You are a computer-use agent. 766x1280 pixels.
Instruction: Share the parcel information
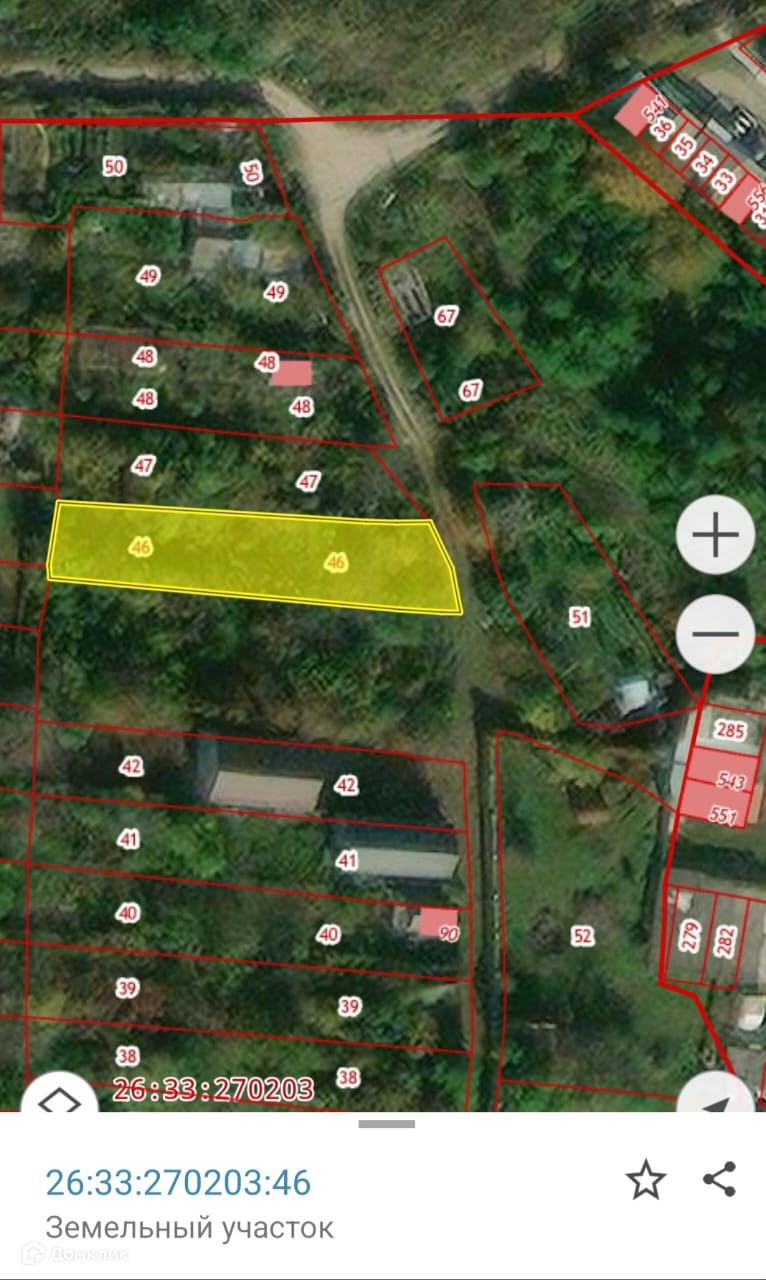(719, 1180)
